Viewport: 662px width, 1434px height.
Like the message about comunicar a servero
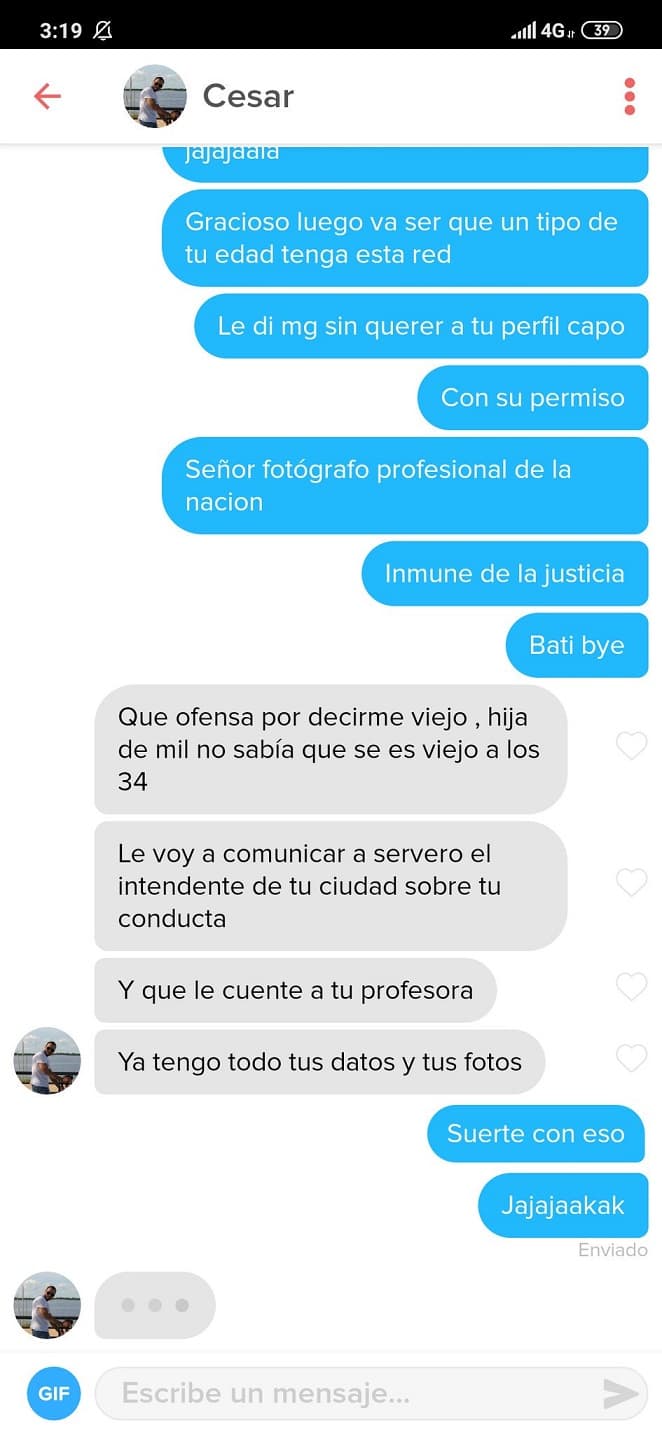pos(631,882)
